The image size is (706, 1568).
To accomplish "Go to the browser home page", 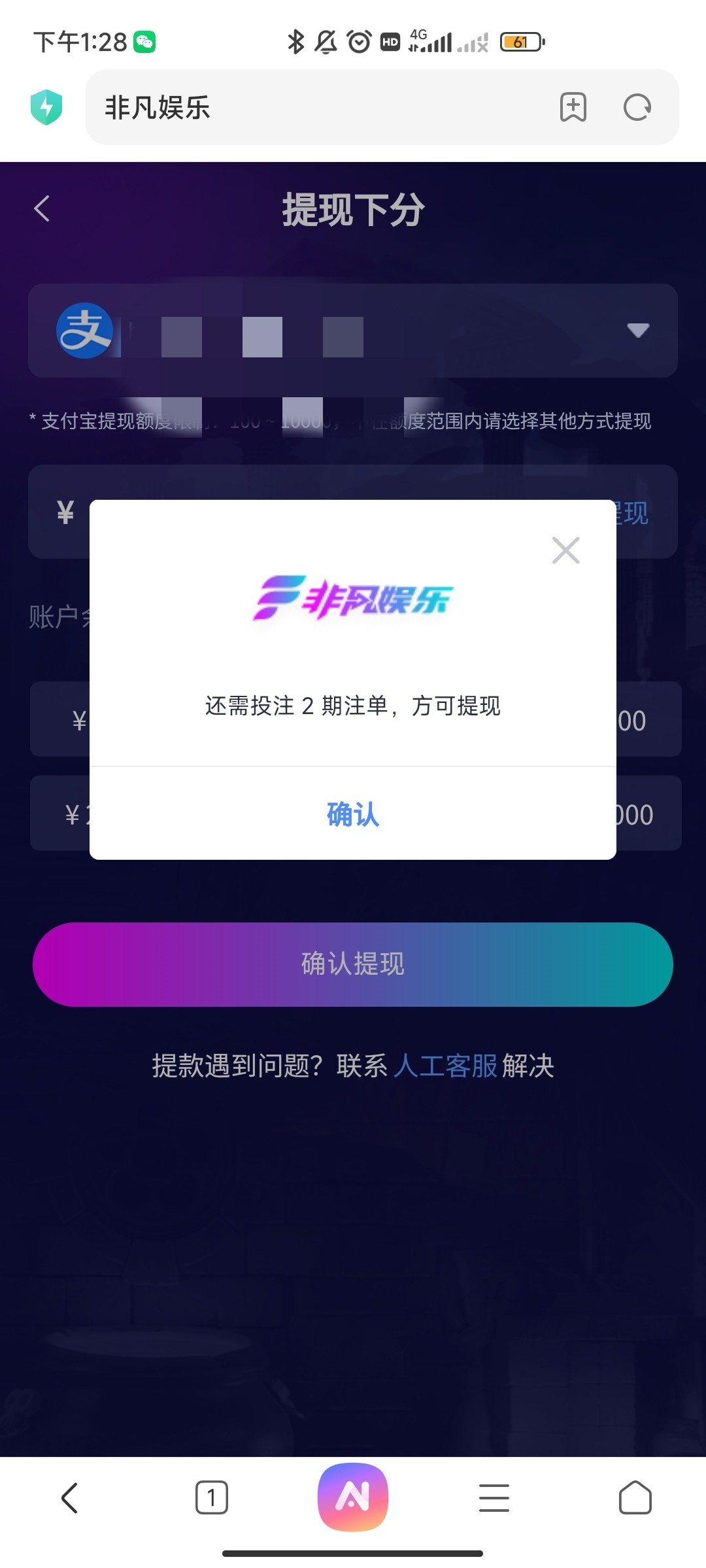I will point(635,1497).
